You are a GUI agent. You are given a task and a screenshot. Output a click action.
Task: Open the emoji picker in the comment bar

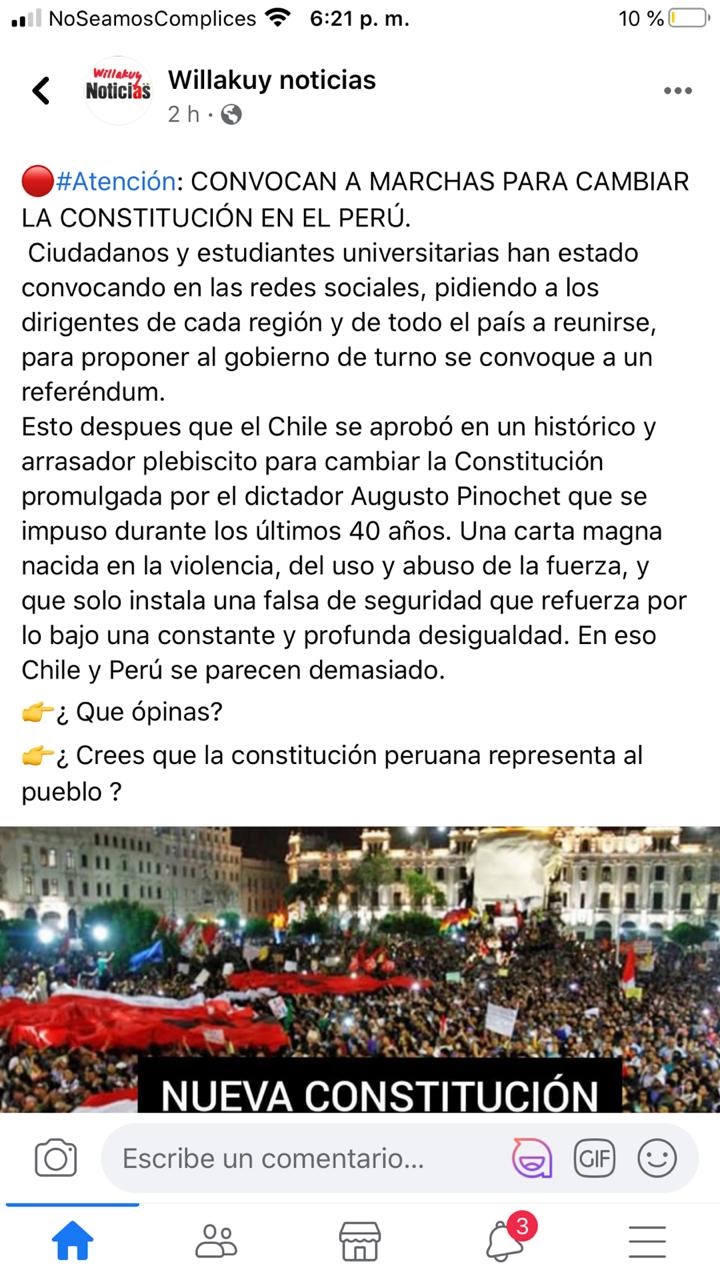coord(657,1158)
